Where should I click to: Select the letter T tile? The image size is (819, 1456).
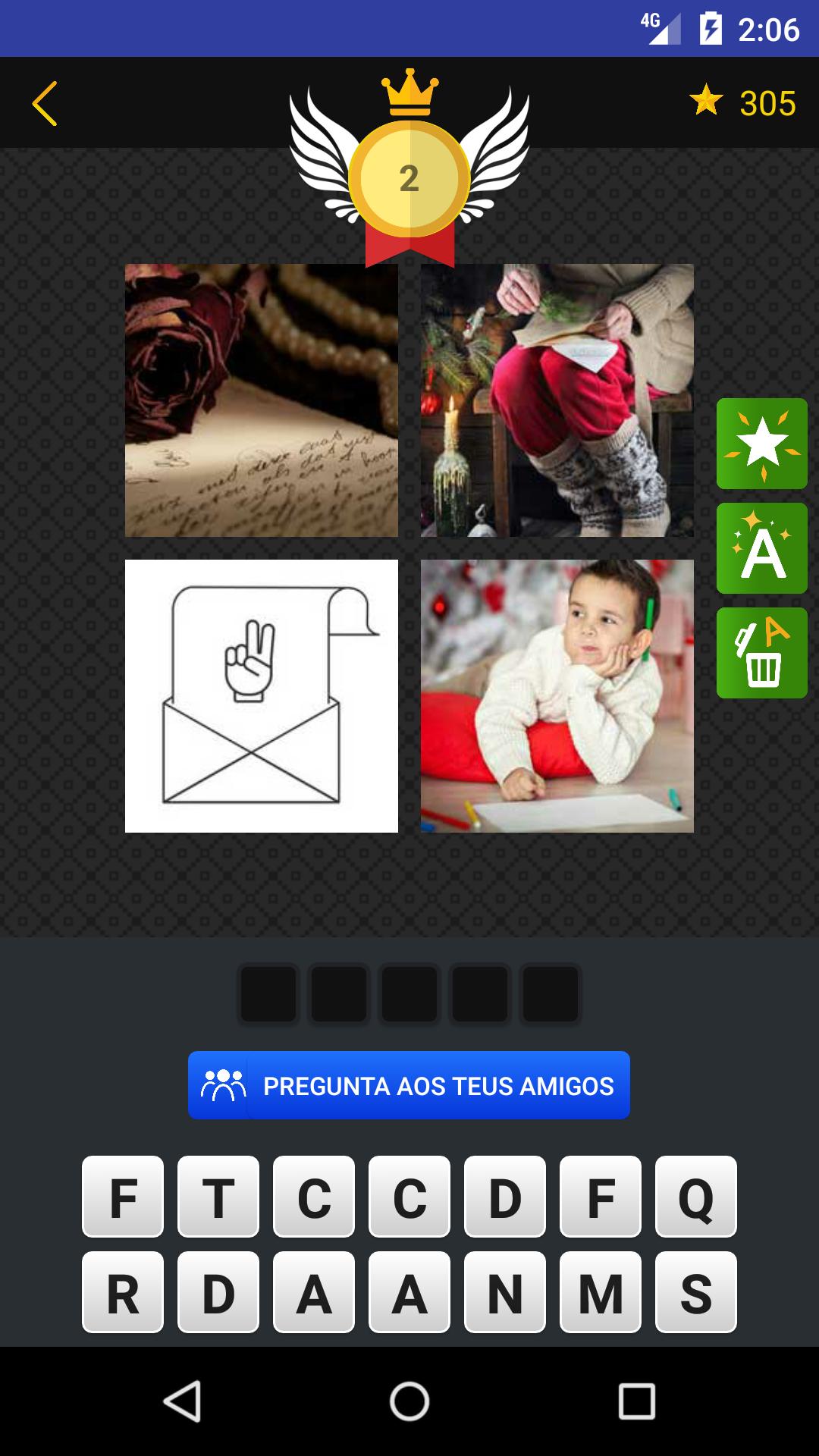[x=218, y=1197]
